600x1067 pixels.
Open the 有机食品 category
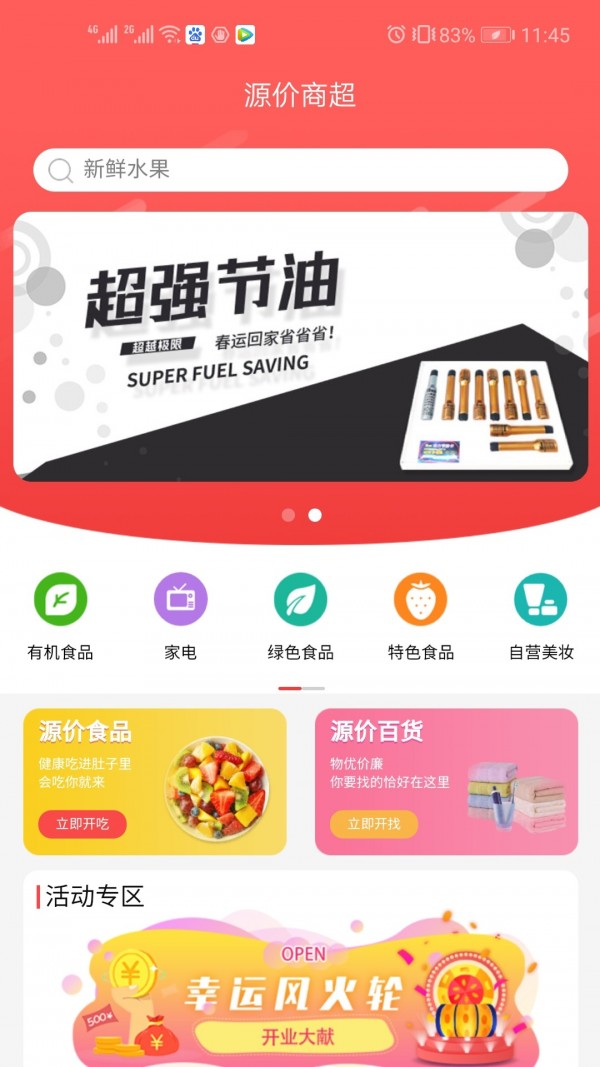point(60,615)
